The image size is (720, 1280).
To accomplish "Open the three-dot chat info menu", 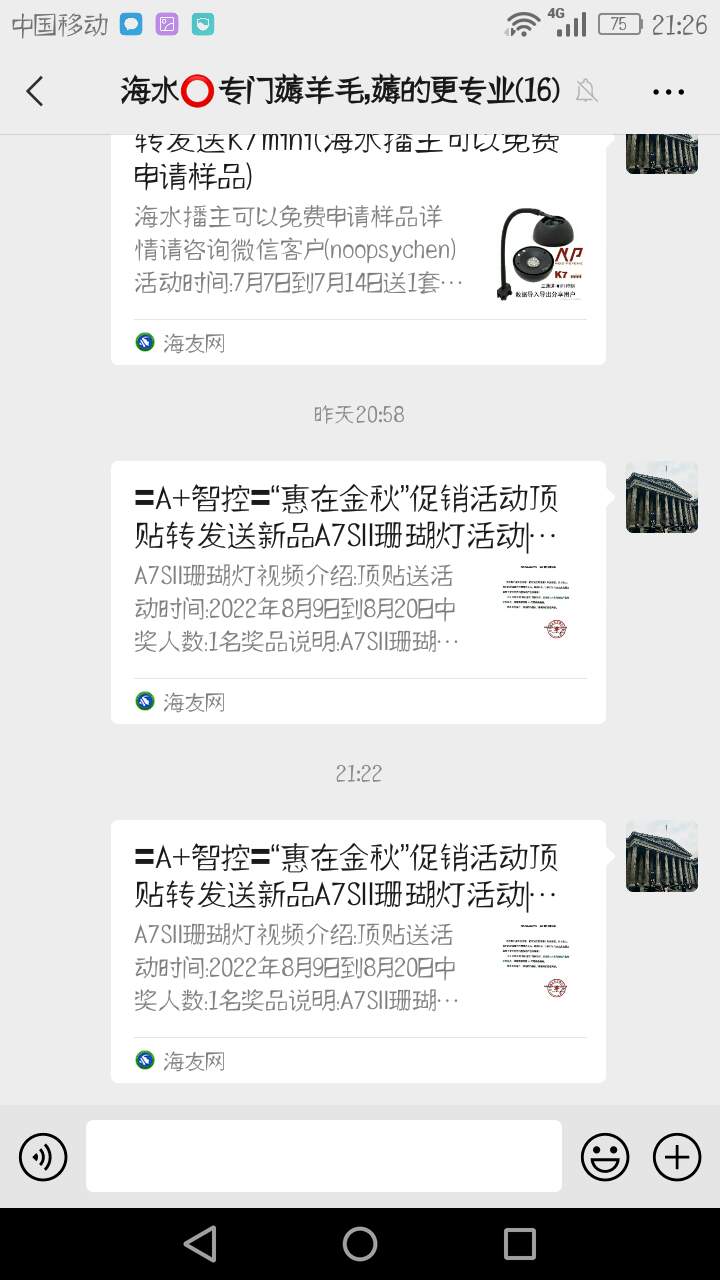I will (667, 92).
